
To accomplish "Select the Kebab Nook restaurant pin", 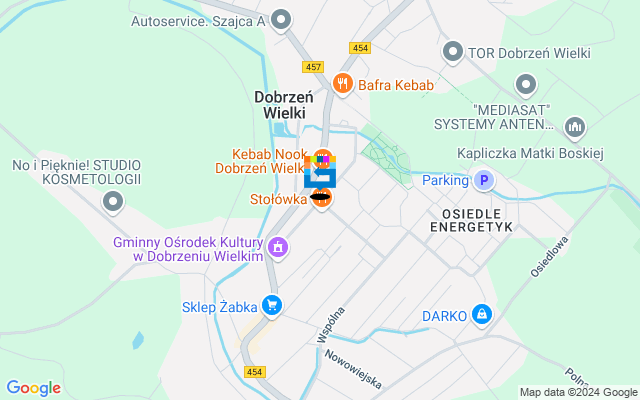I will [x=321, y=158].
